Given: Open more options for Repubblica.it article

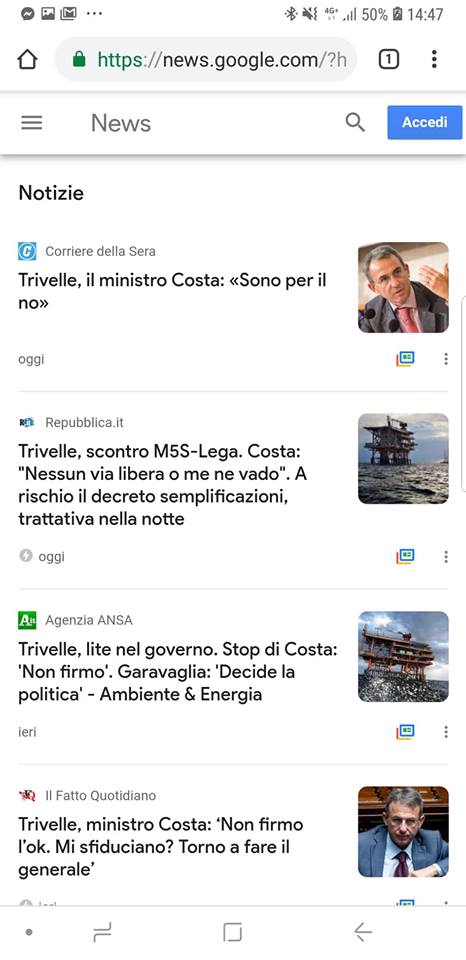Looking at the screenshot, I should tap(446, 556).
